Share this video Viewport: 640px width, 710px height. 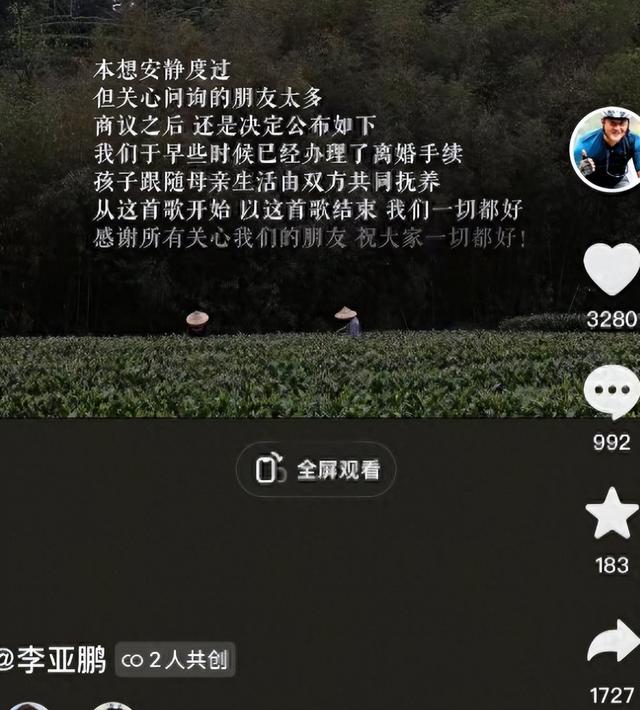(612, 643)
